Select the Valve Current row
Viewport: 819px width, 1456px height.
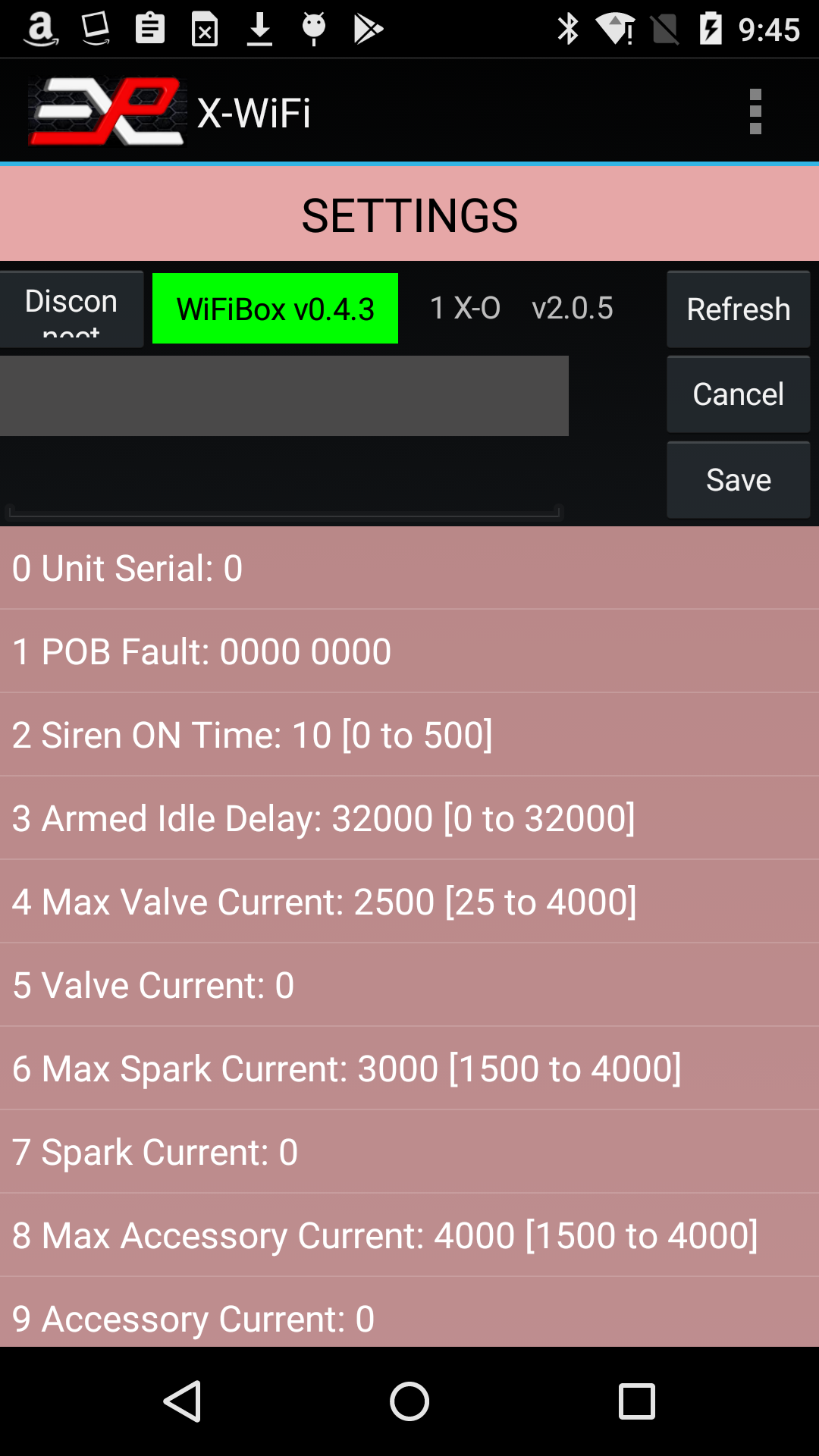tap(409, 985)
